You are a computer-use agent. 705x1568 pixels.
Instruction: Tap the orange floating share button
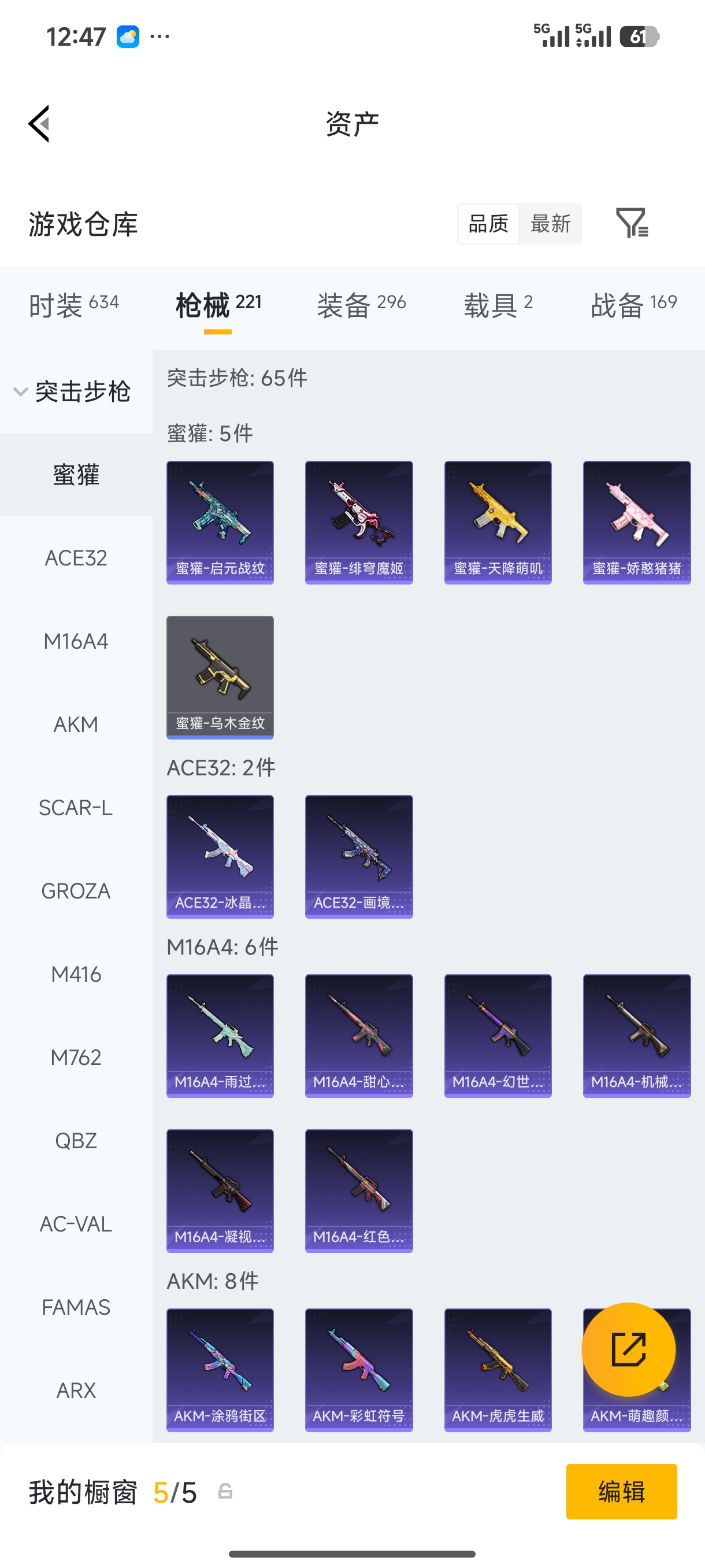pyautogui.click(x=628, y=1349)
